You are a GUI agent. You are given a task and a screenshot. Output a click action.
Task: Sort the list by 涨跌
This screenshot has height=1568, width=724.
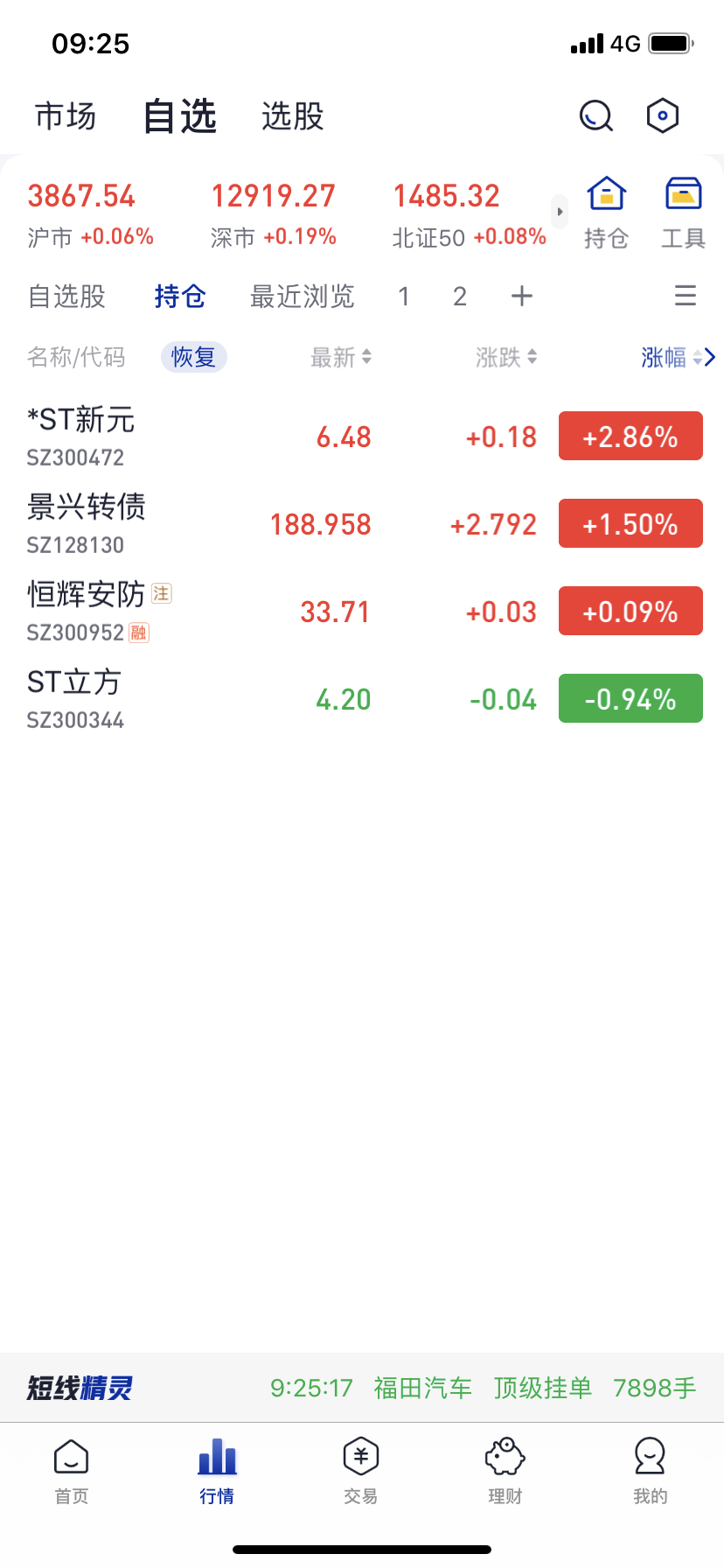(506, 357)
